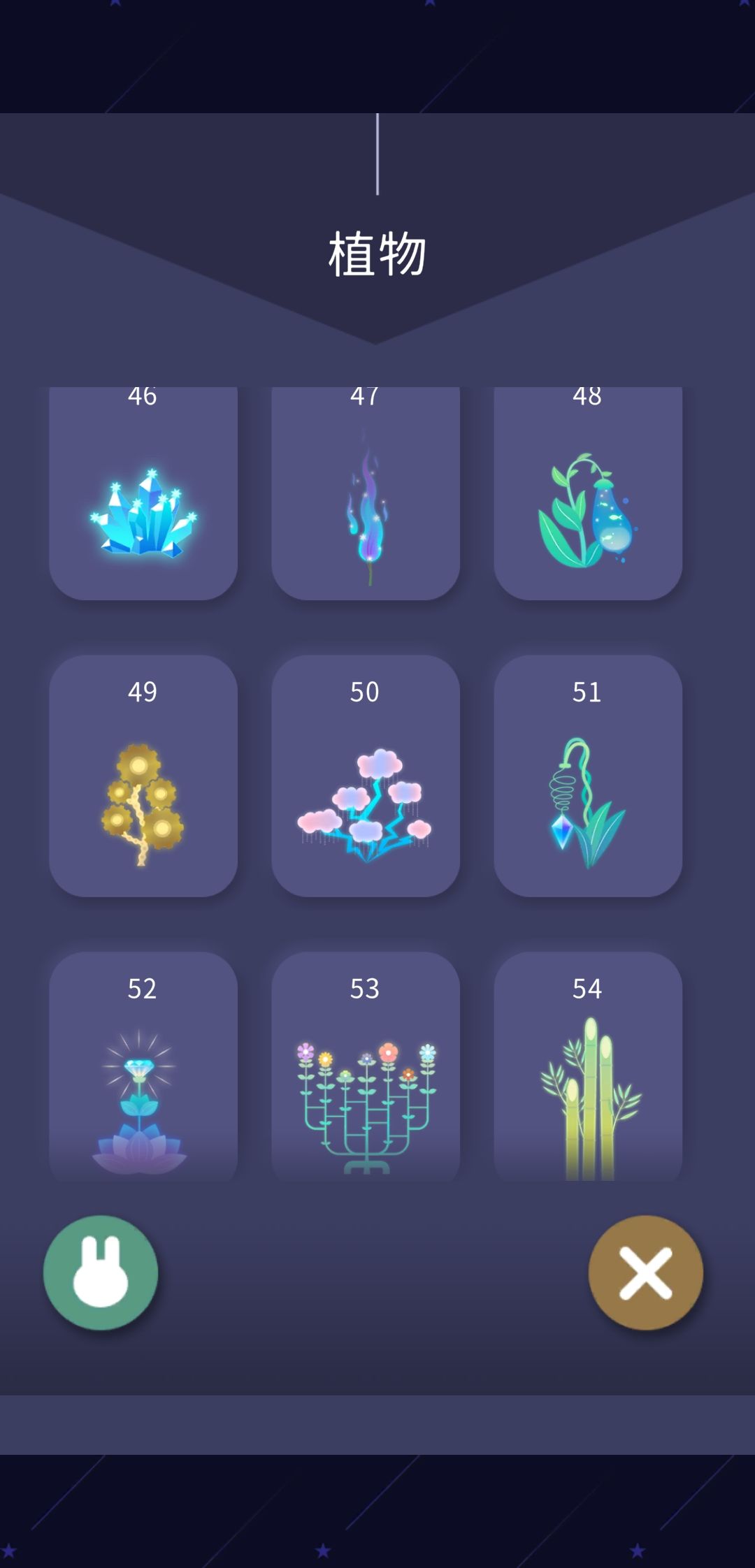
Task: Choose plant card 48 with water drop
Action: [x=588, y=493]
